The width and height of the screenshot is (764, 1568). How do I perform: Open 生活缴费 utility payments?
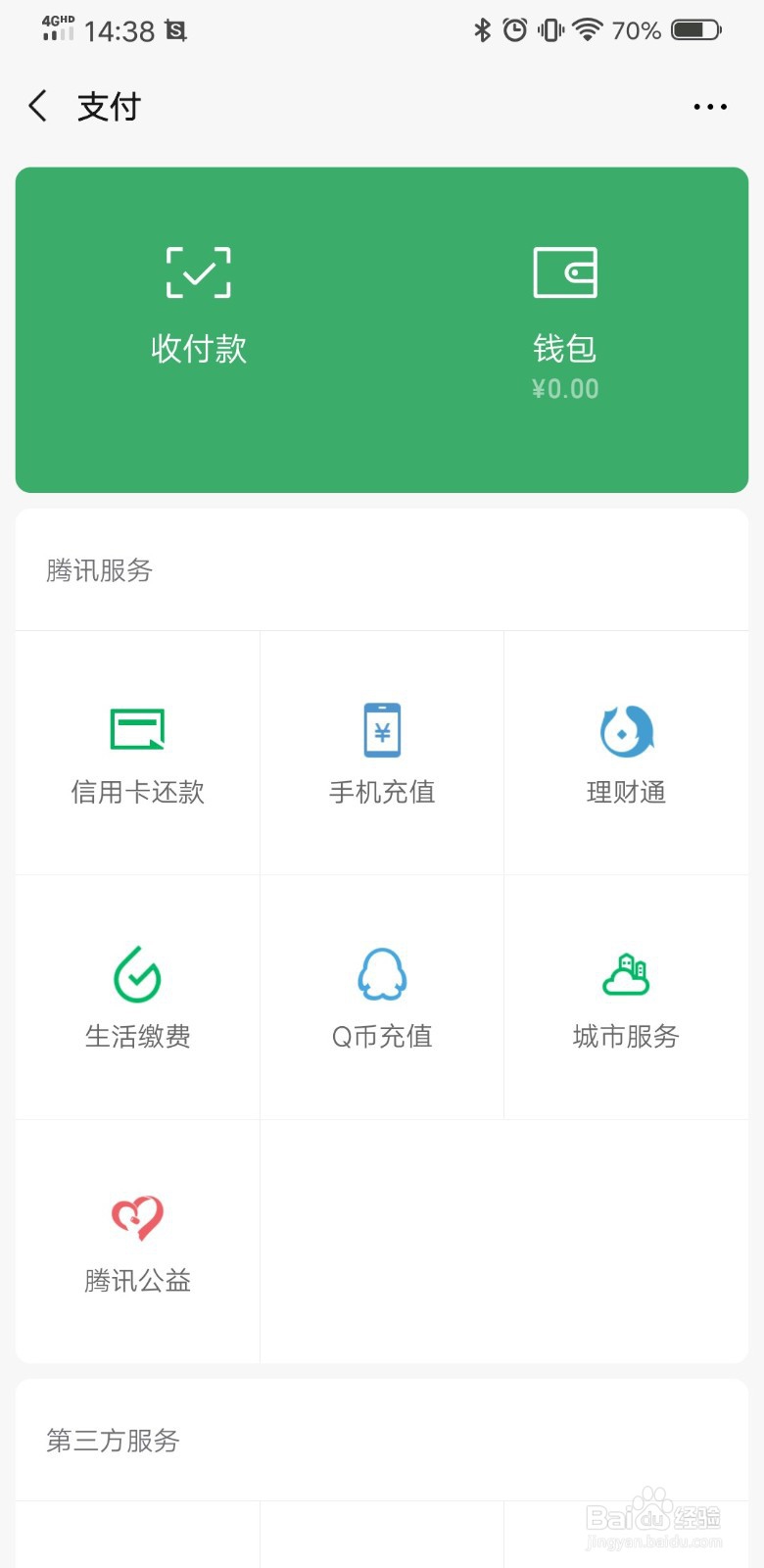click(138, 997)
